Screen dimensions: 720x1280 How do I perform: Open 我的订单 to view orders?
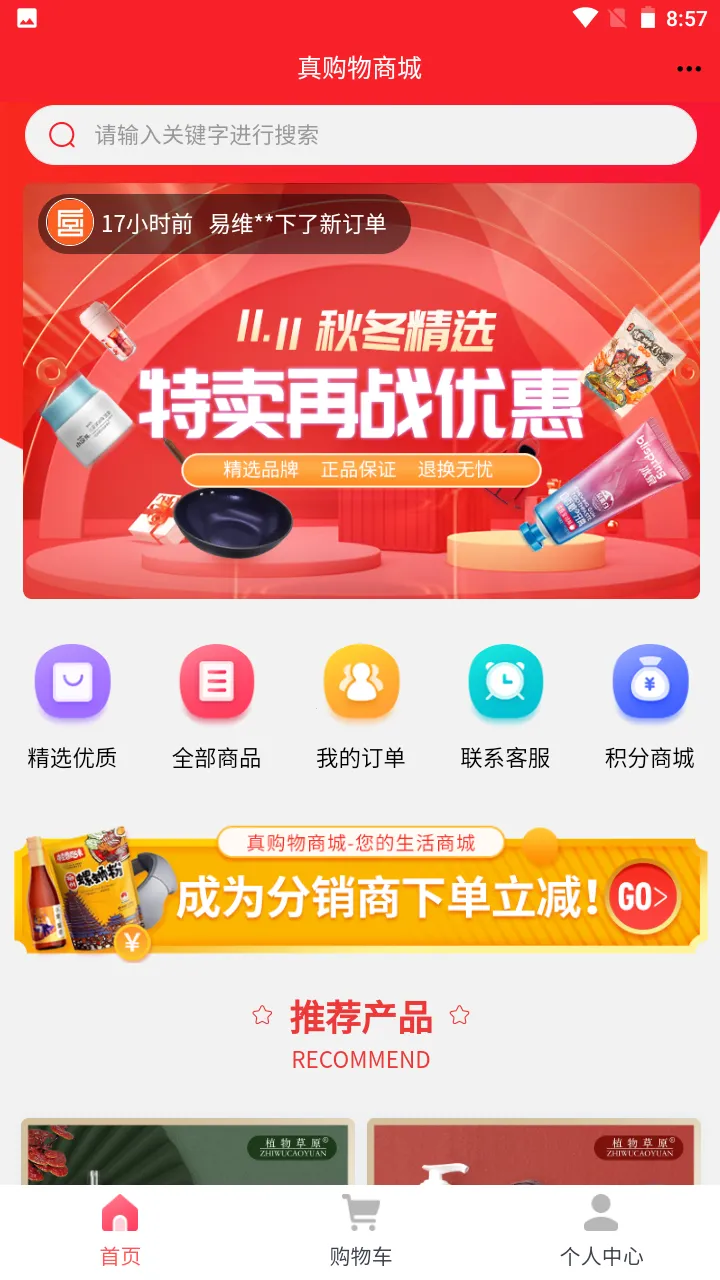[x=361, y=684]
